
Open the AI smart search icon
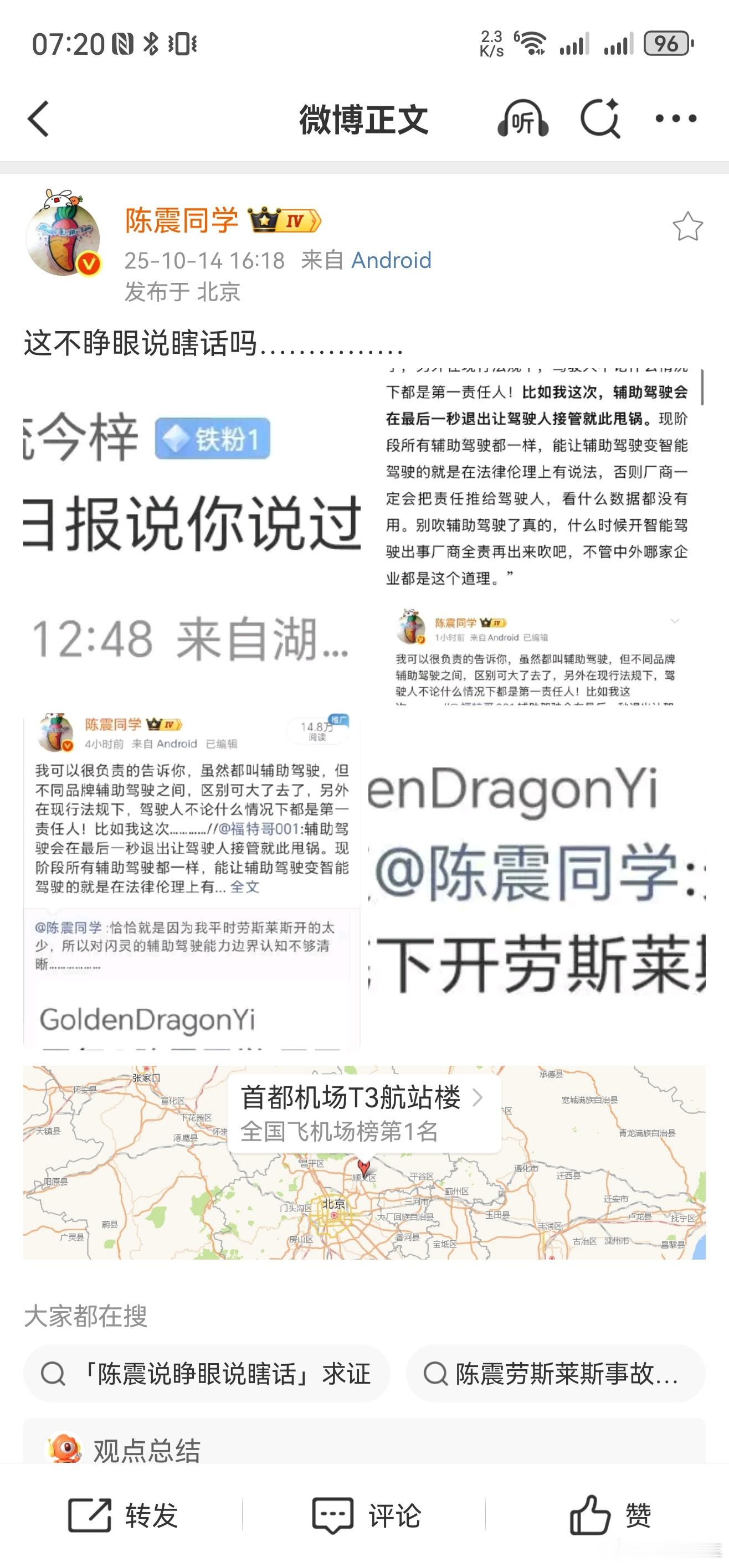click(x=600, y=118)
